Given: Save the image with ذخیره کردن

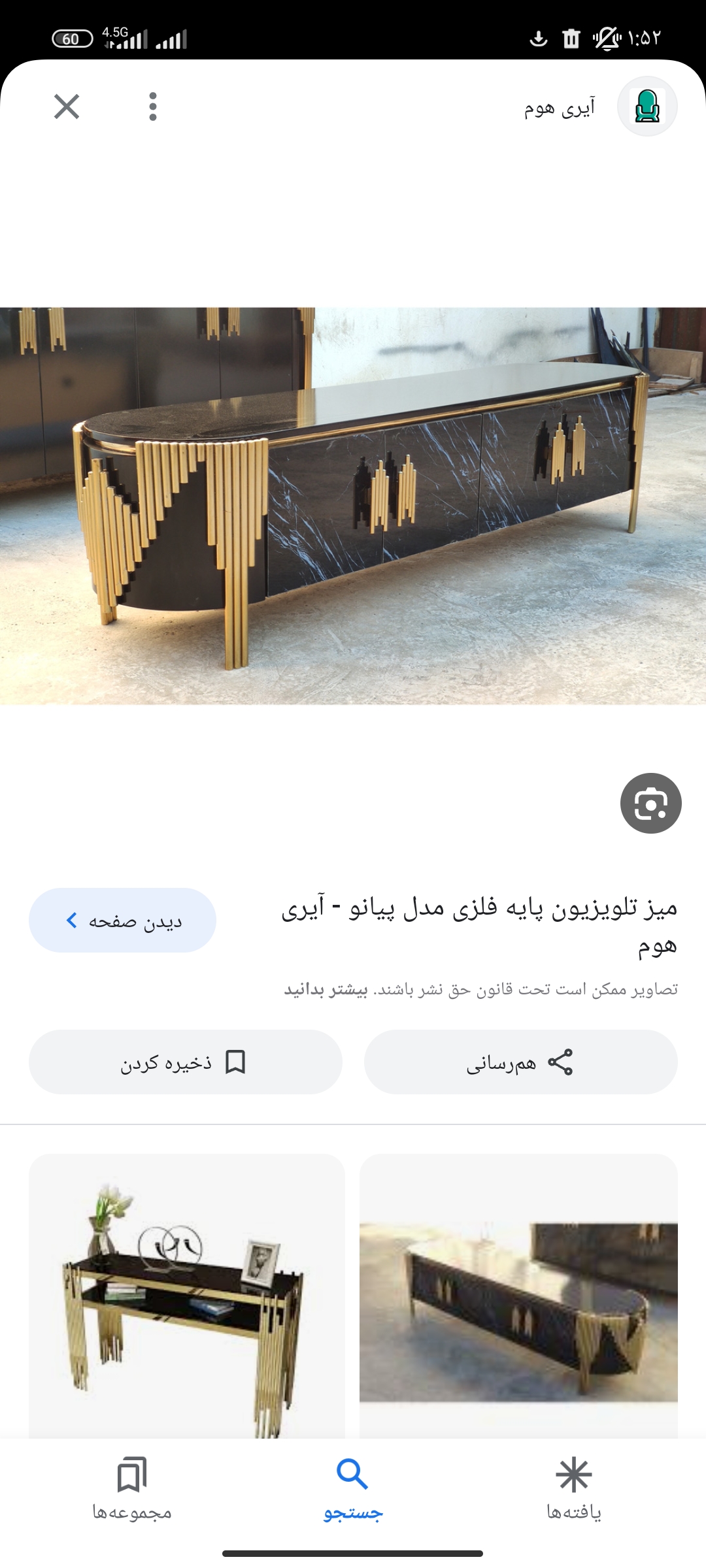Looking at the screenshot, I should [185, 1062].
